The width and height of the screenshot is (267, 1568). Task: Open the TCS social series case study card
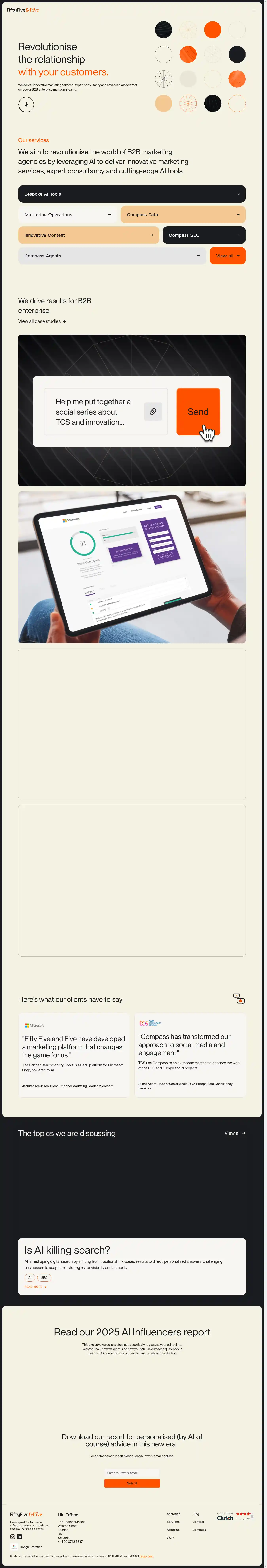pos(132,410)
